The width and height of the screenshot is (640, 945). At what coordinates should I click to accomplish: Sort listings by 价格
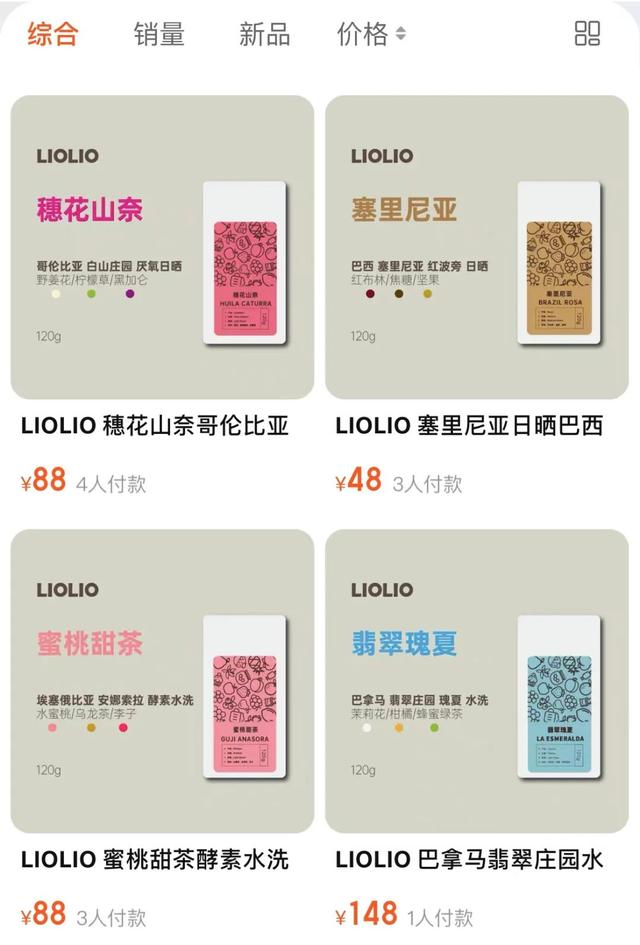pos(371,34)
